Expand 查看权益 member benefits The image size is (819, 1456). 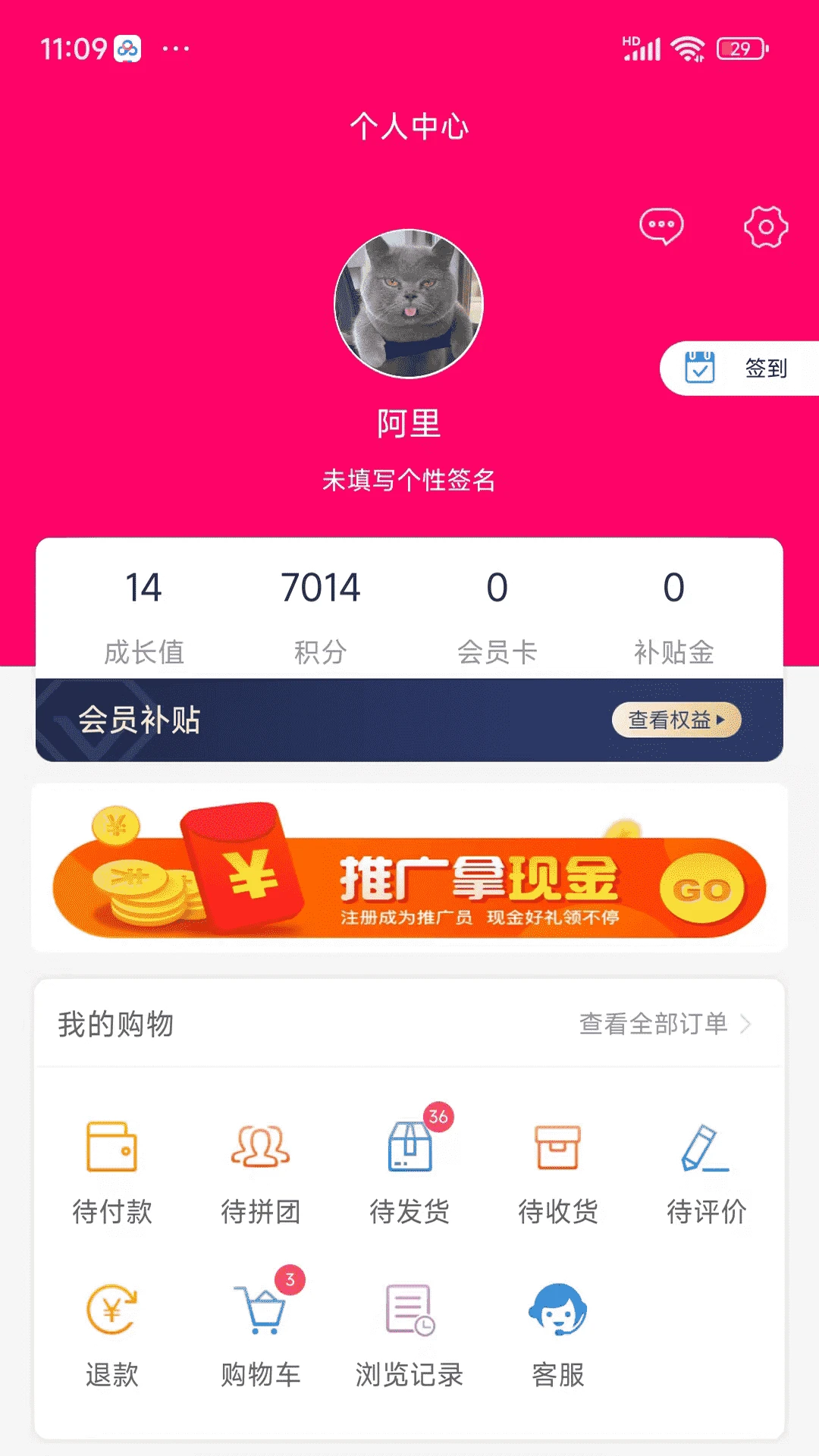click(x=675, y=720)
